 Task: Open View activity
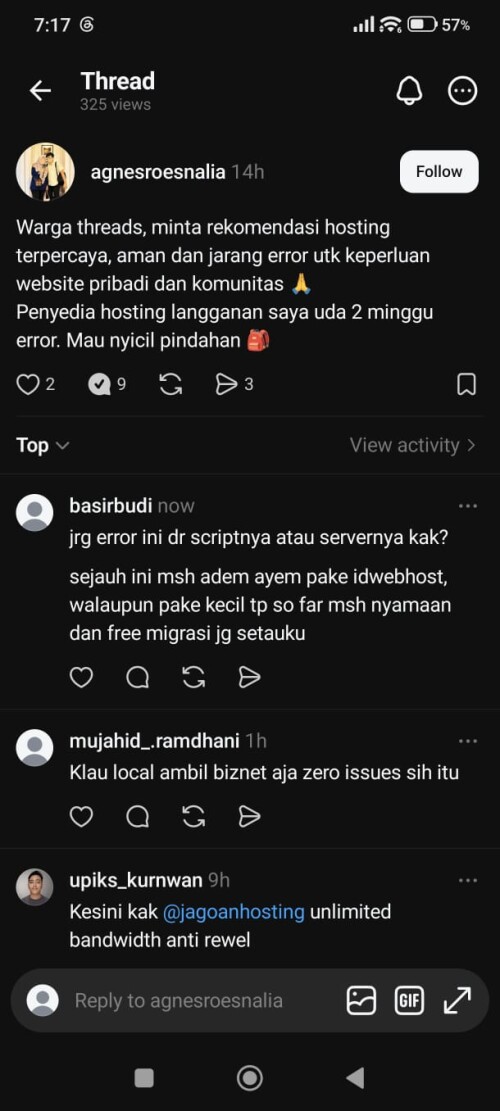413,445
